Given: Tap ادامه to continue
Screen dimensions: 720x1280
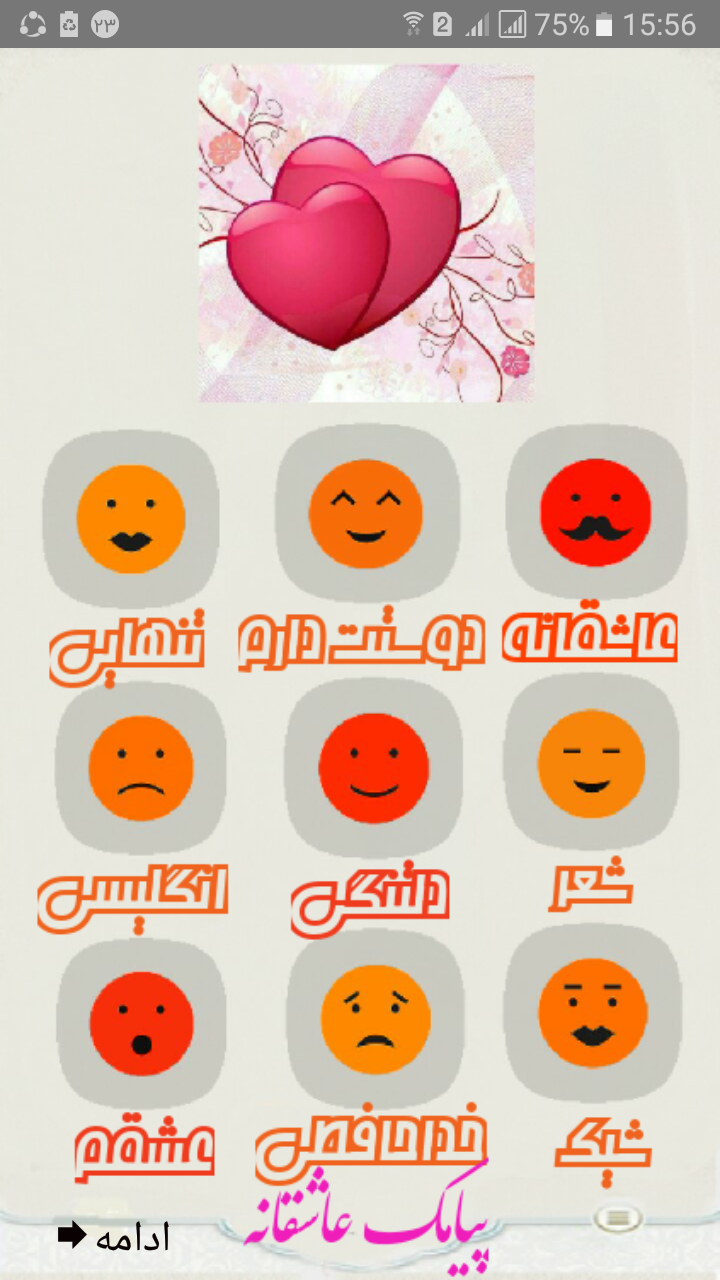Looking at the screenshot, I should pos(114,1238).
